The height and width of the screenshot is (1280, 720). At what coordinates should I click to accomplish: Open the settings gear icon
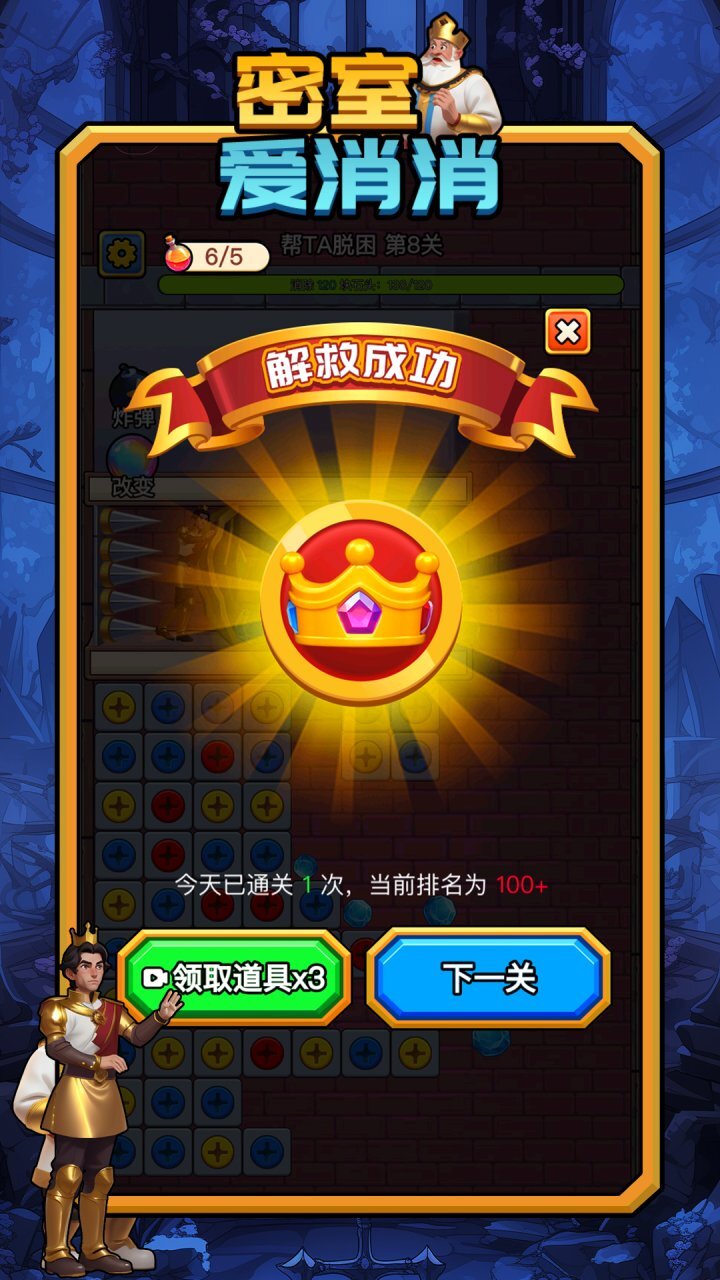click(121, 255)
